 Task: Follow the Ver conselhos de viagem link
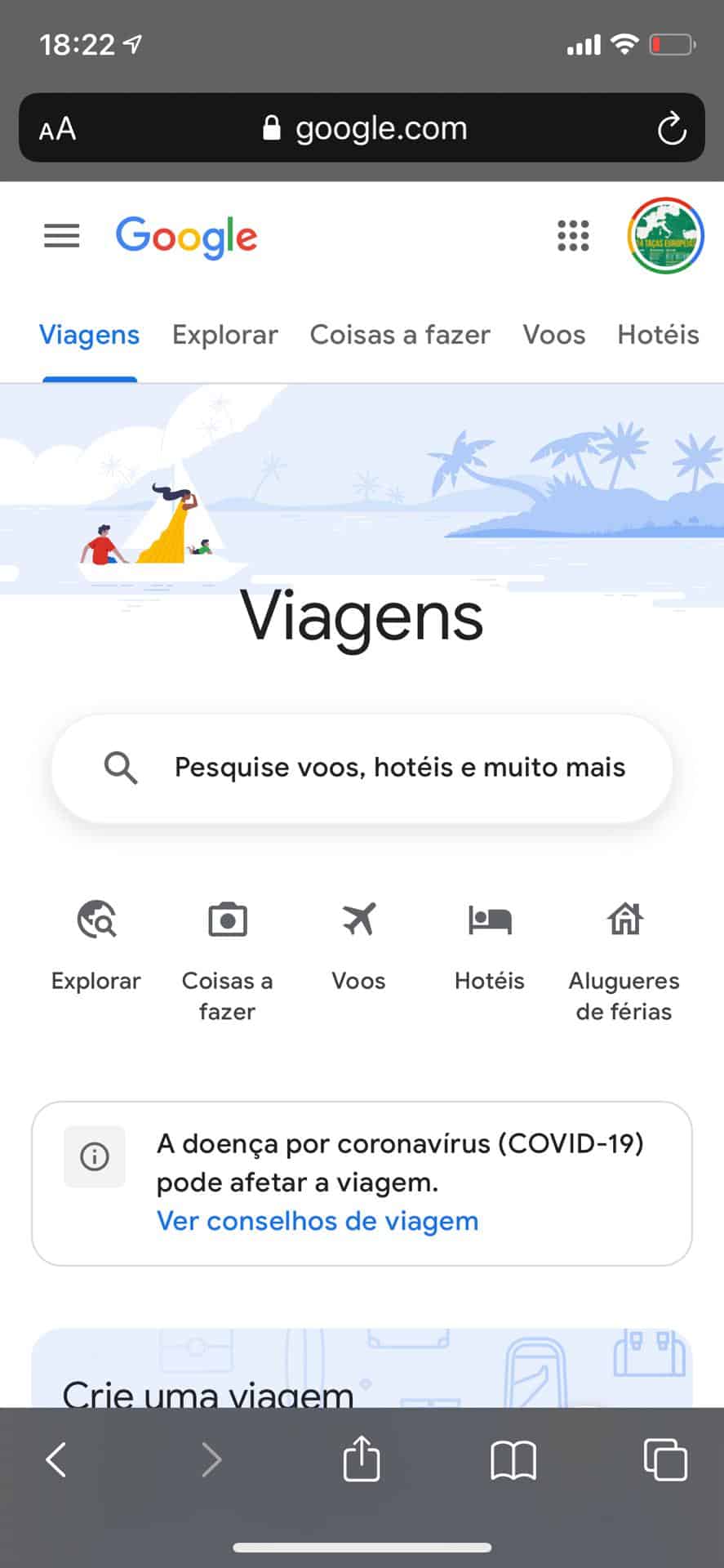318,1221
